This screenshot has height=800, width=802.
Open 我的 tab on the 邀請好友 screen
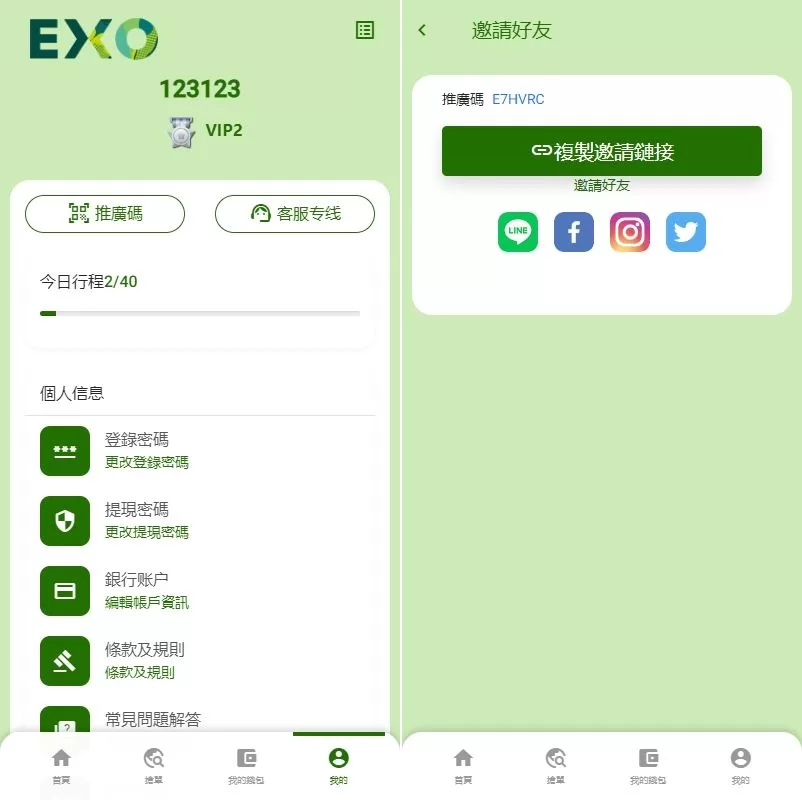click(x=740, y=765)
